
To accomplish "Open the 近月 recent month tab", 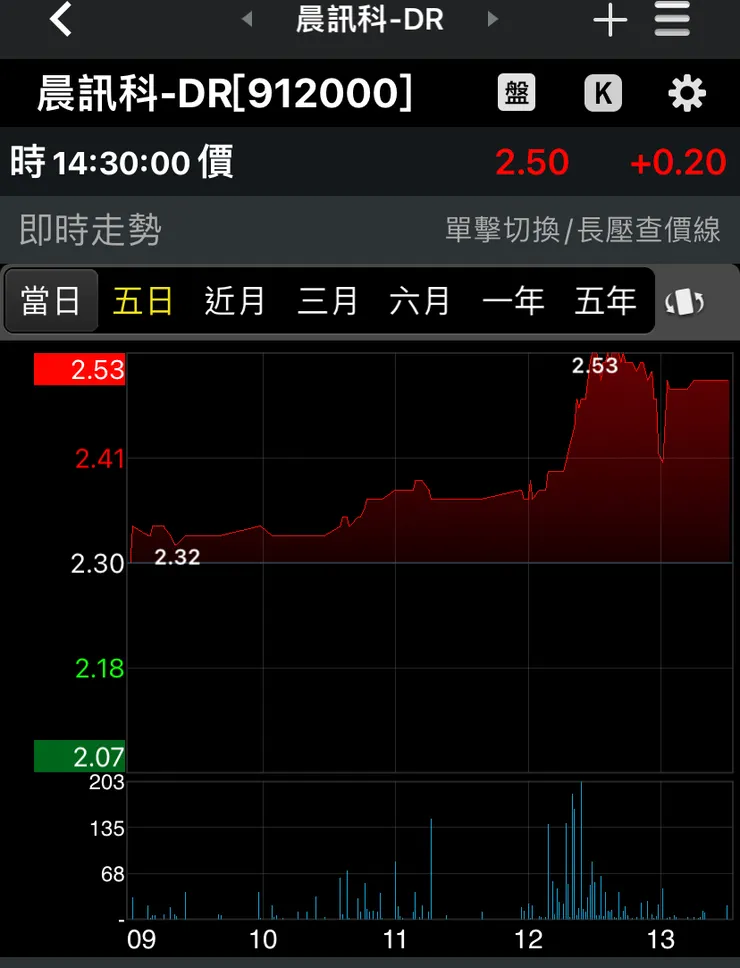I will click(233, 301).
